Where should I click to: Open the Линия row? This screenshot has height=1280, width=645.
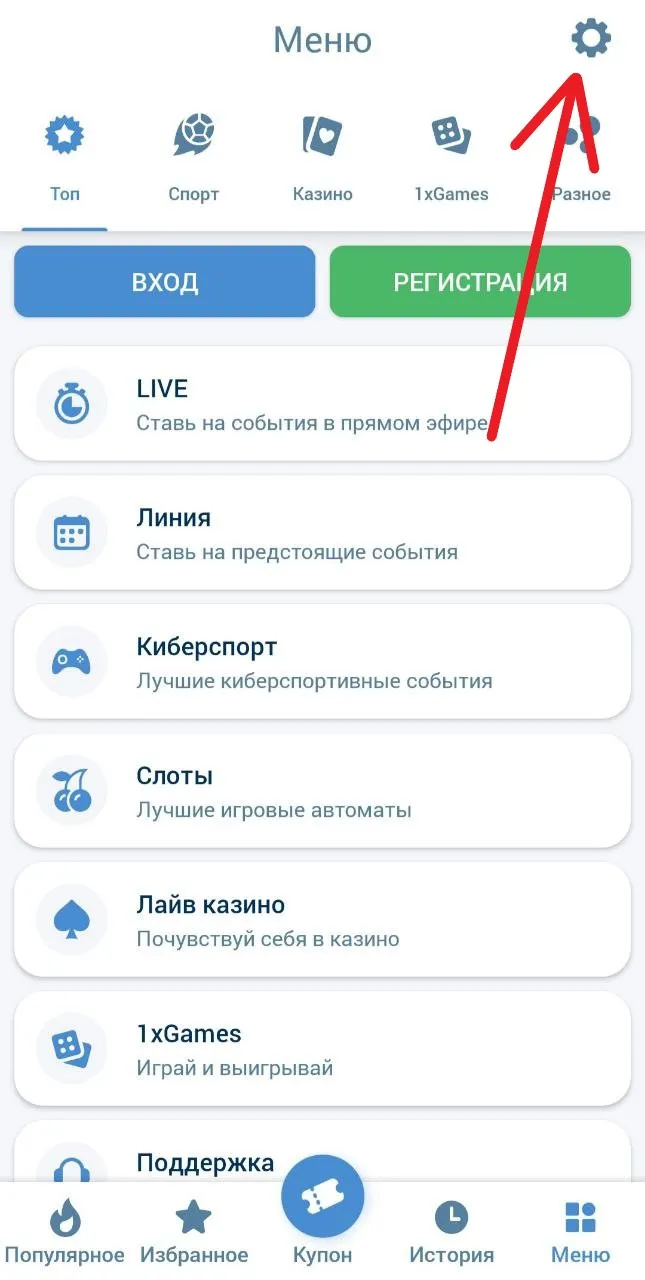tap(322, 533)
